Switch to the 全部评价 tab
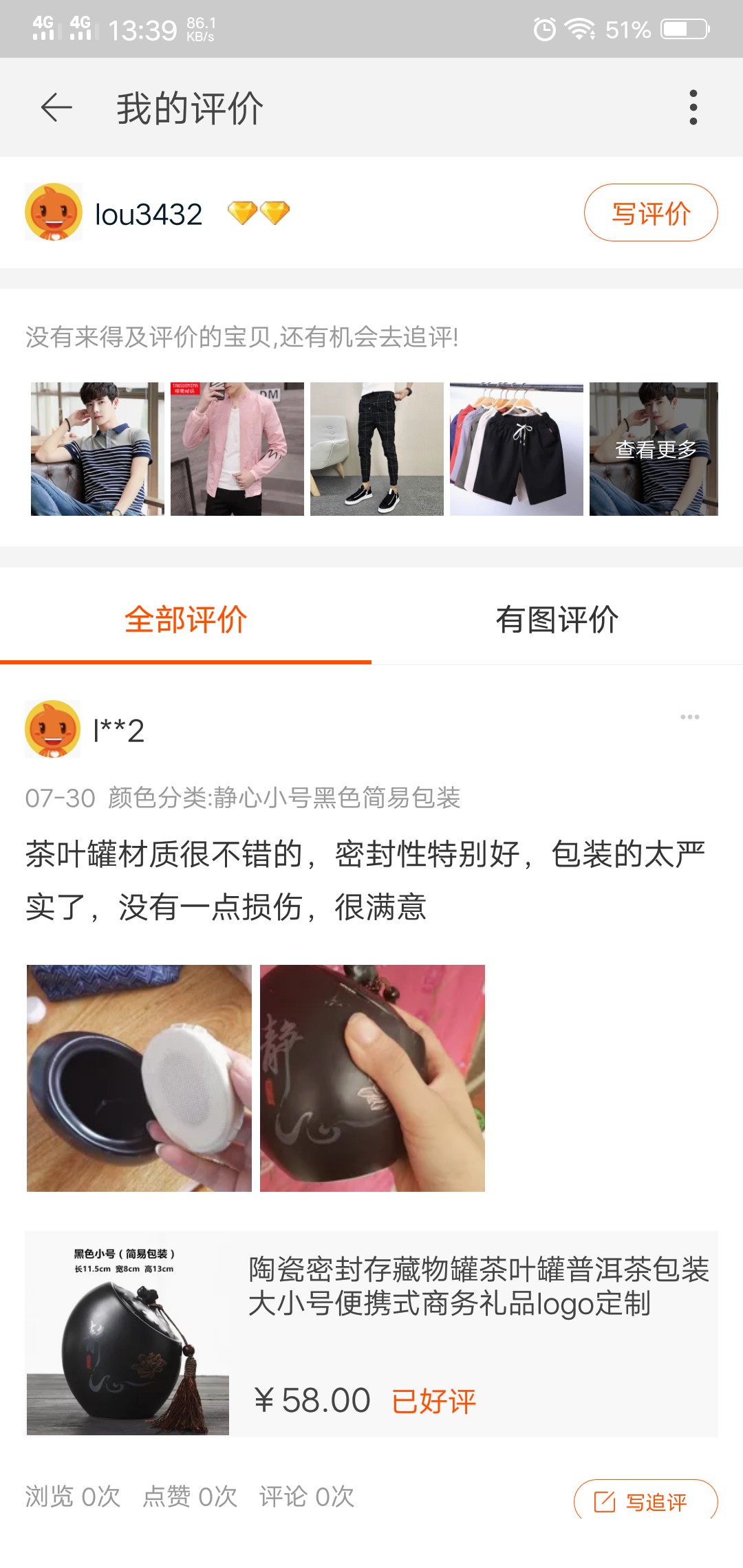This screenshot has height=1568, width=743. [x=186, y=620]
